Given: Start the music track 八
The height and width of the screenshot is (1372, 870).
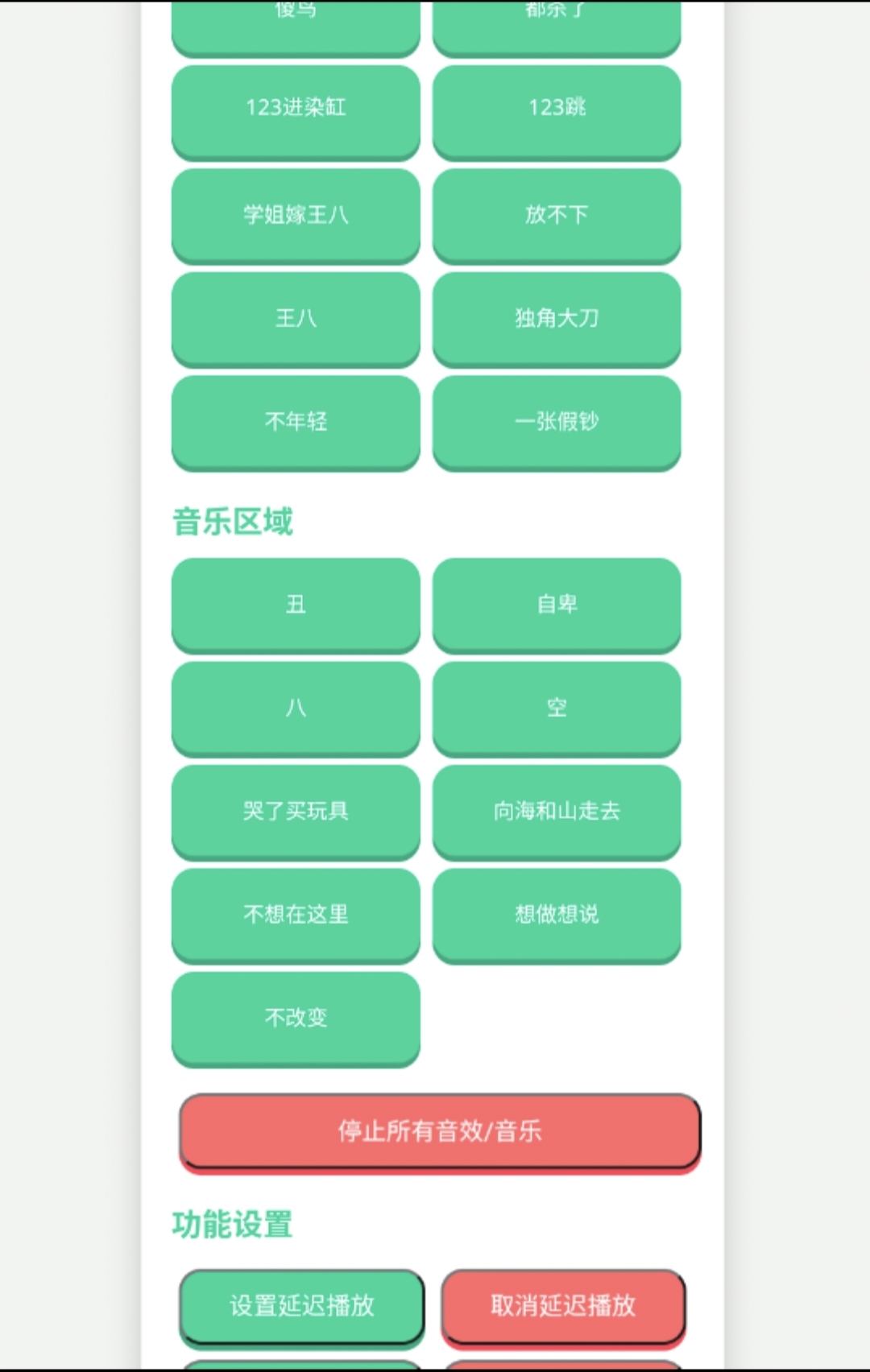Looking at the screenshot, I should click(296, 708).
